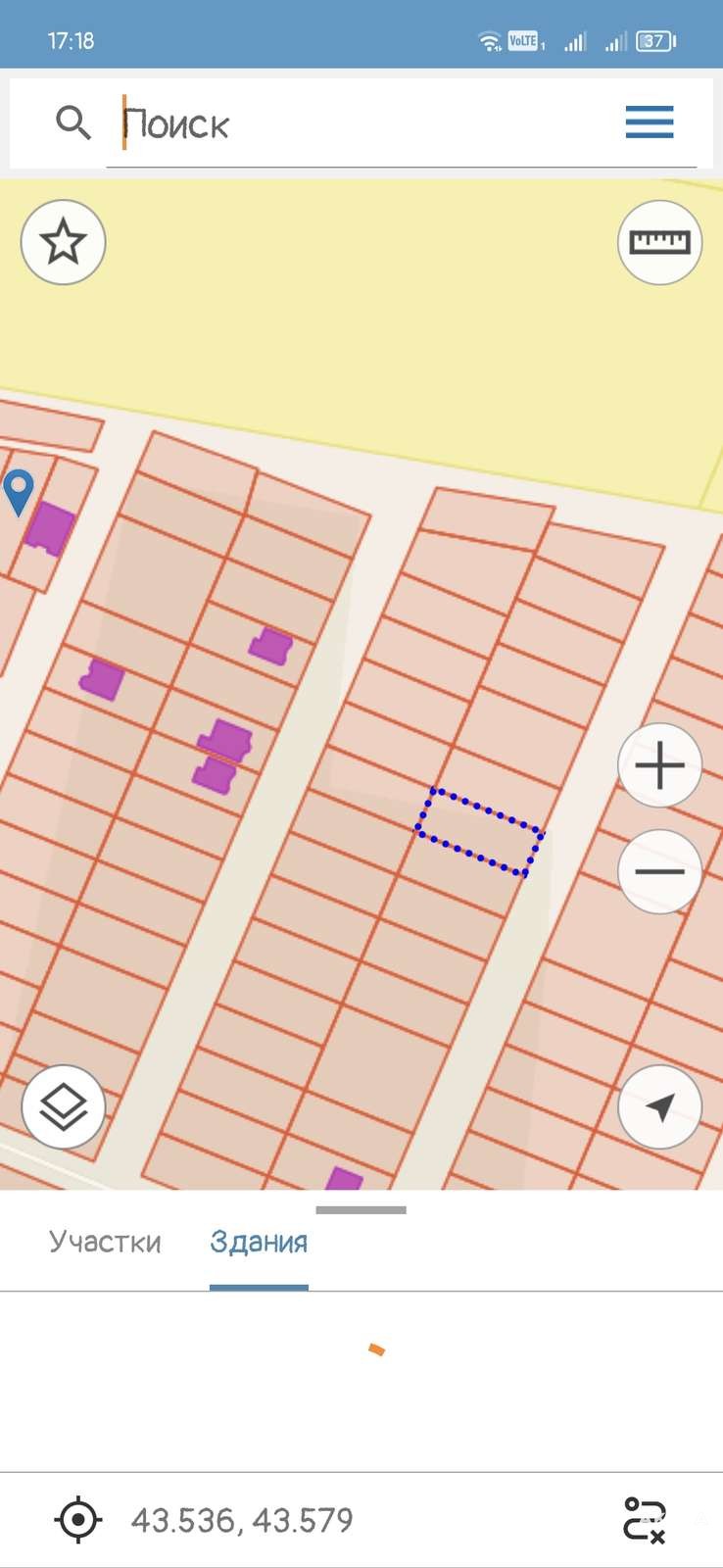This screenshot has height=1568, width=723.
Task: Zoom out the map
Action: pos(659,871)
